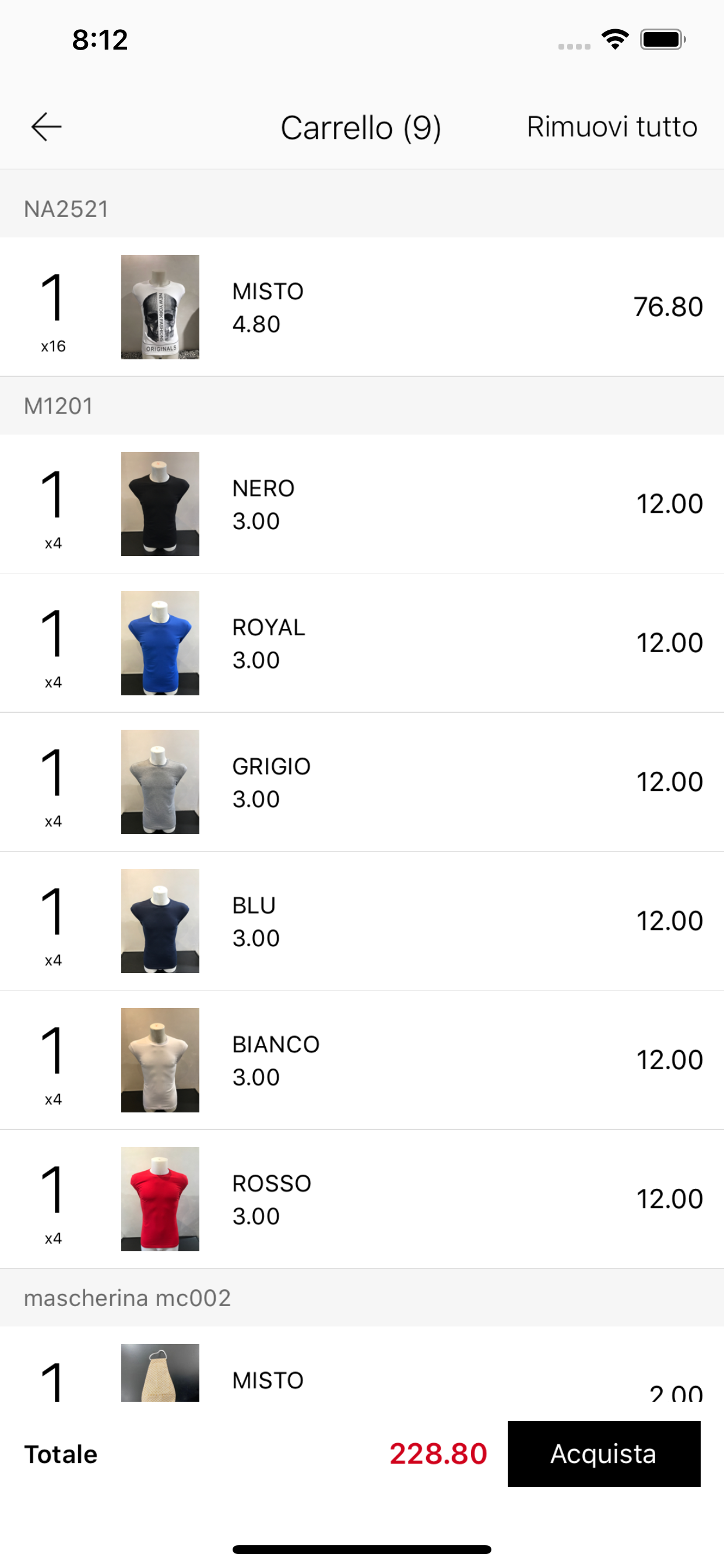Open the GRIGIO item row

pos(362,782)
